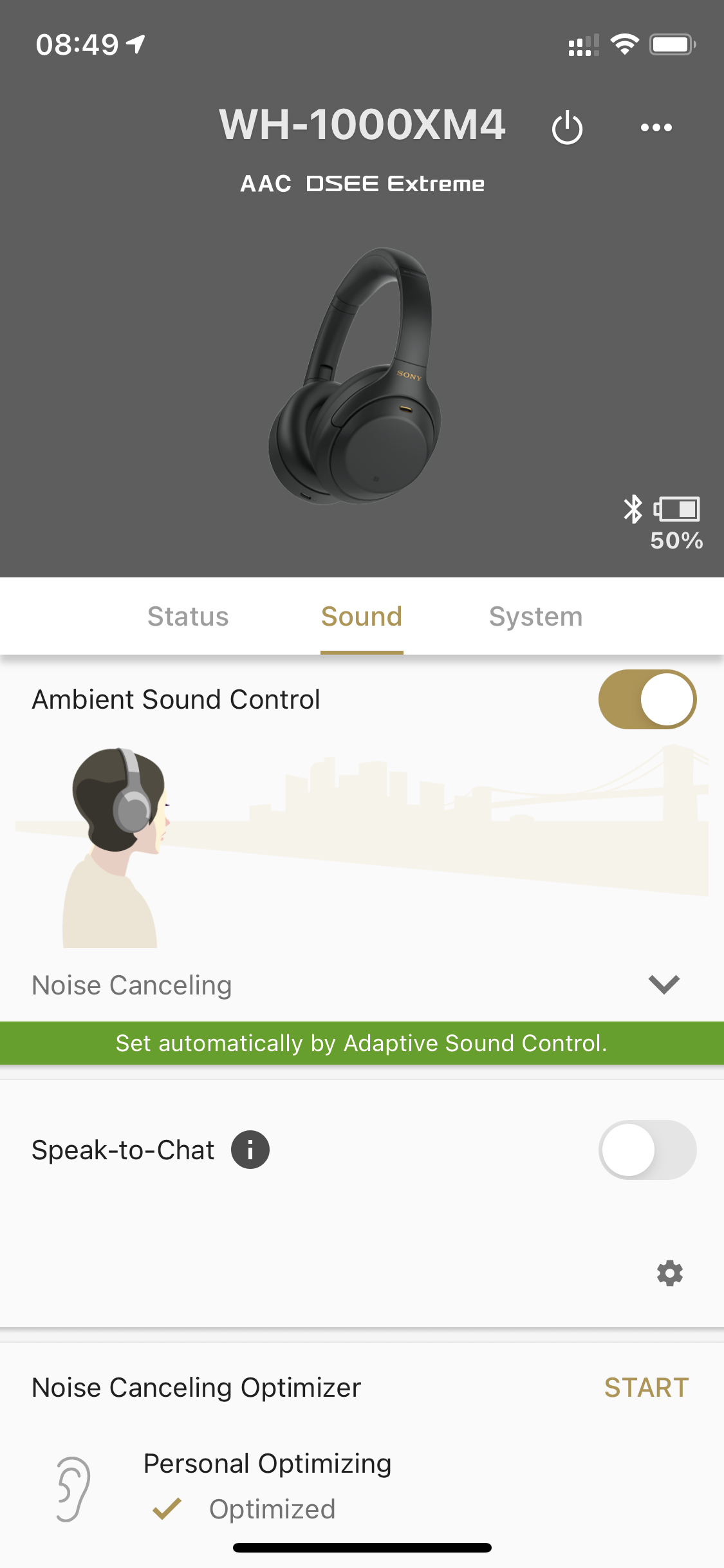The width and height of the screenshot is (724, 1568).
Task: Switch to the Status tab
Action: [x=188, y=616]
